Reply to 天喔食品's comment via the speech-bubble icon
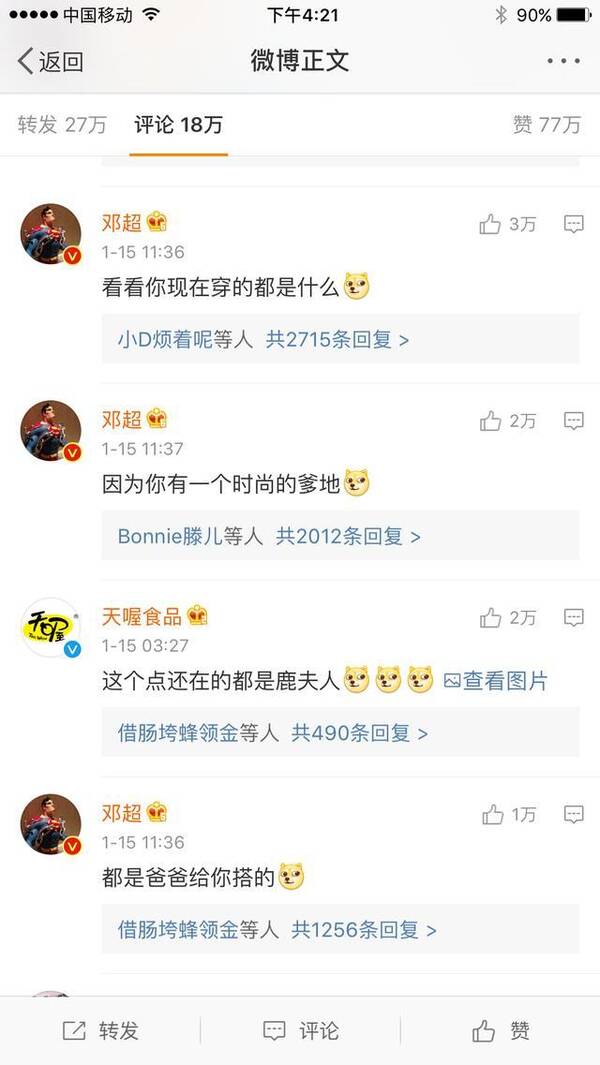The height and width of the screenshot is (1065, 600). point(573,618)
